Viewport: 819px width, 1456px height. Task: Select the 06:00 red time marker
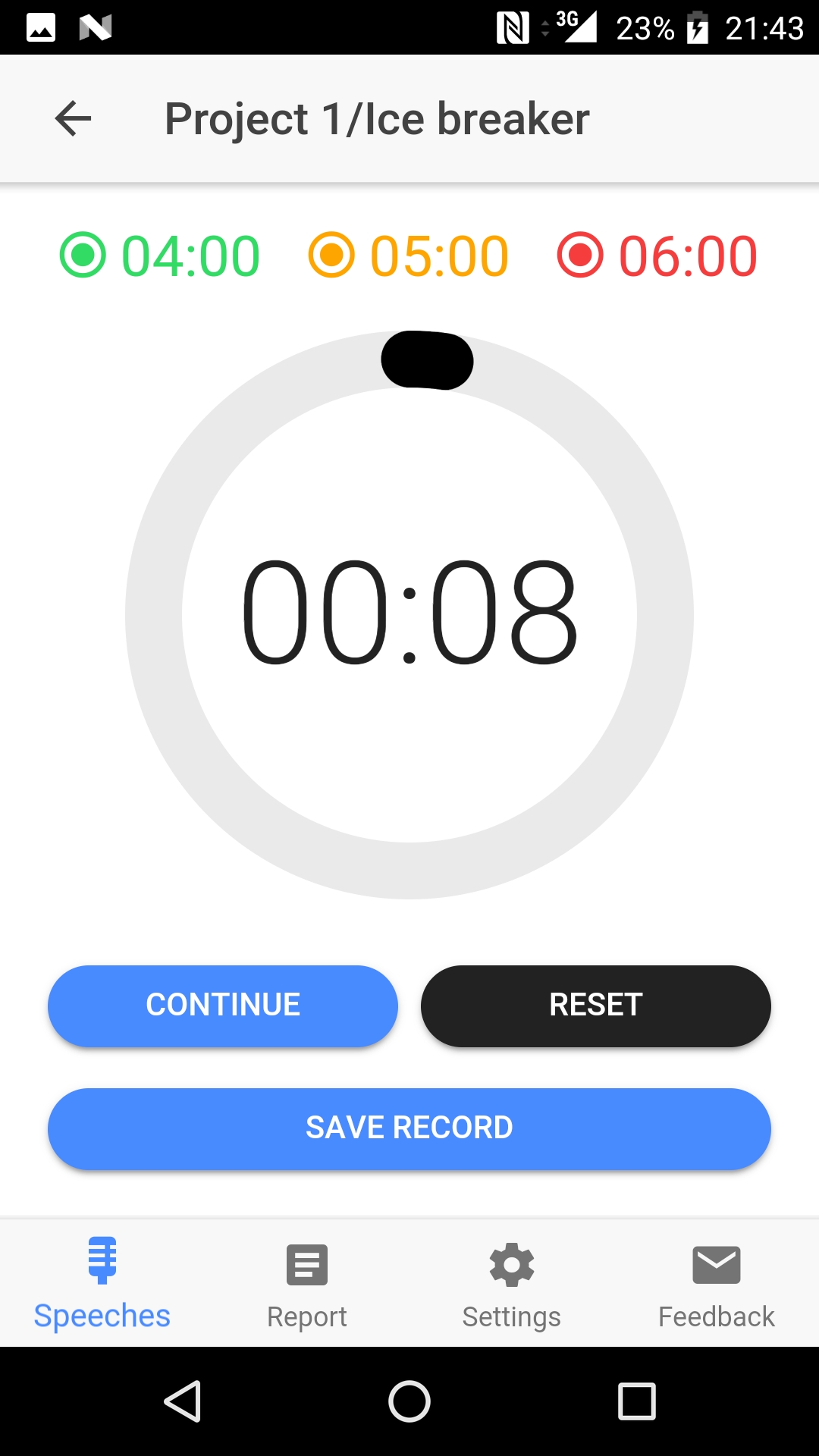click(x=685, y=255)
